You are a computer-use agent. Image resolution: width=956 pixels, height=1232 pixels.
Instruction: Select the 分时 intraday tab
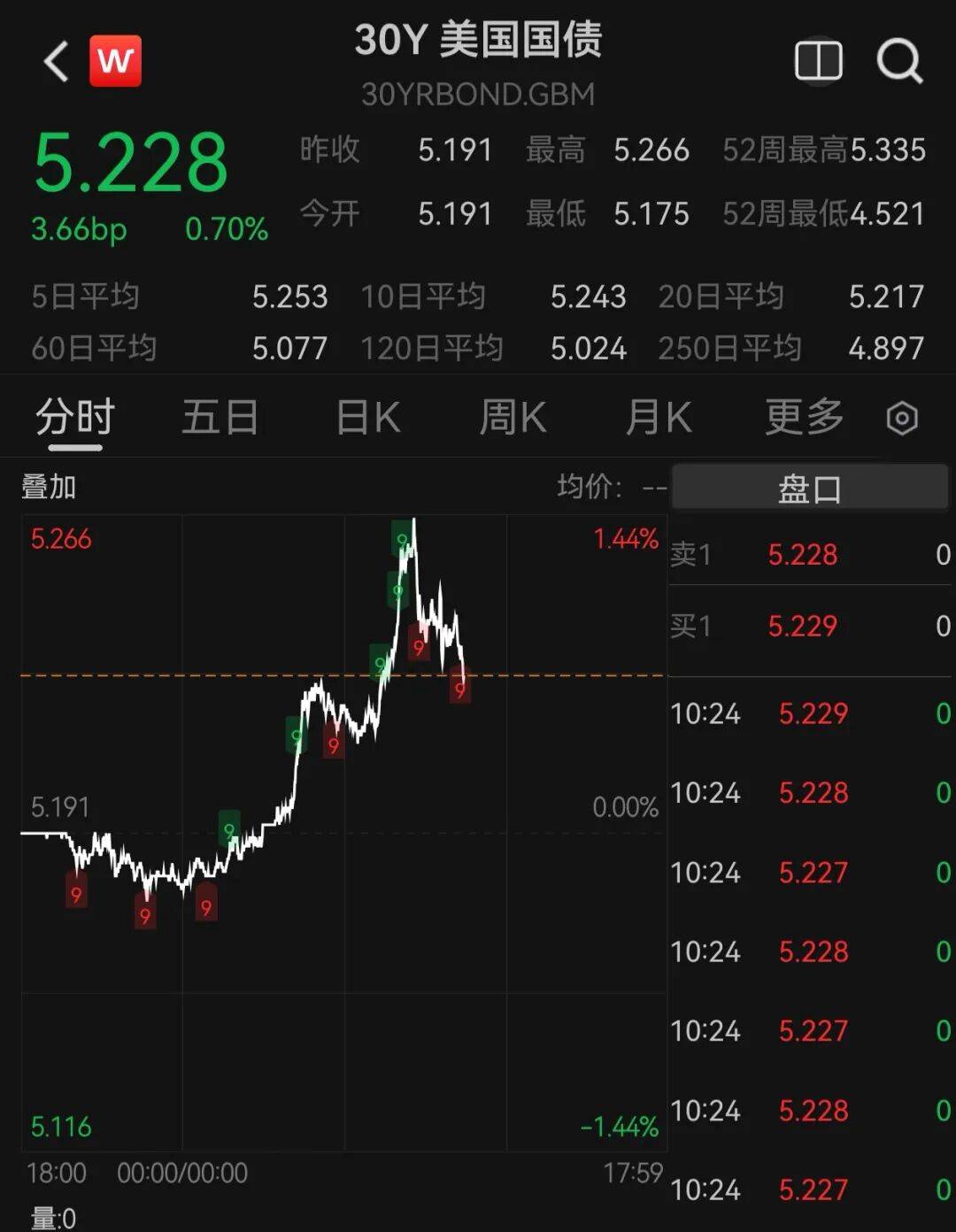(75, 417)
